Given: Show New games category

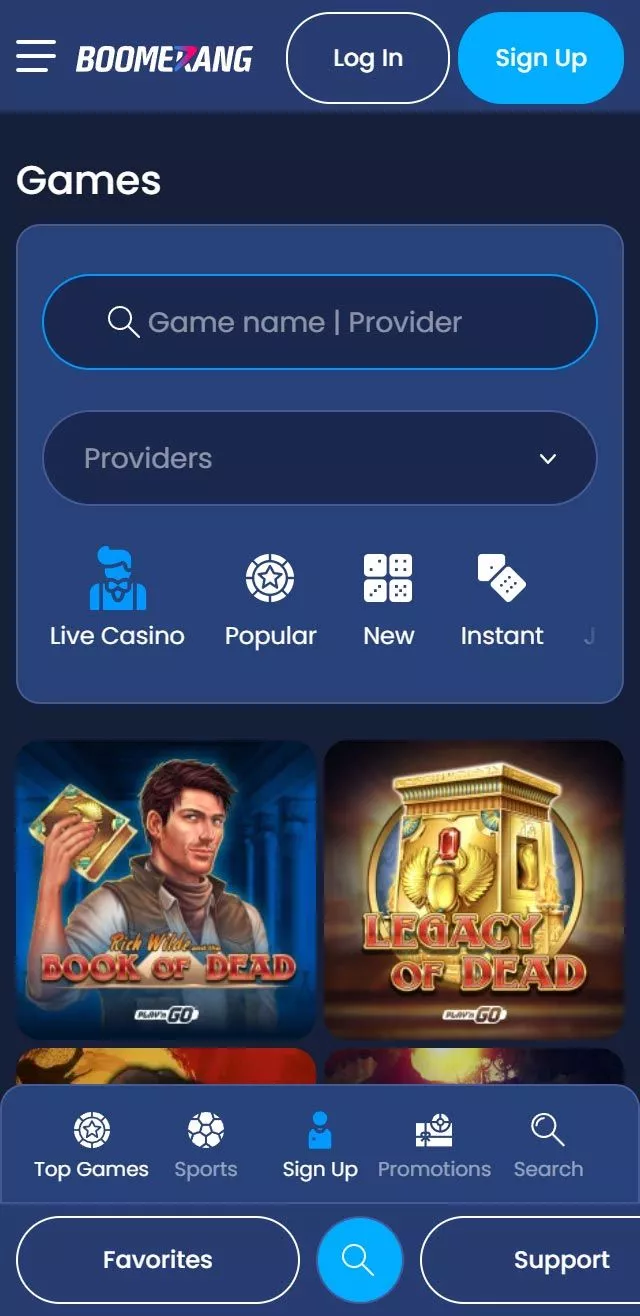Looking at the screenshot, I should [388, 598].
